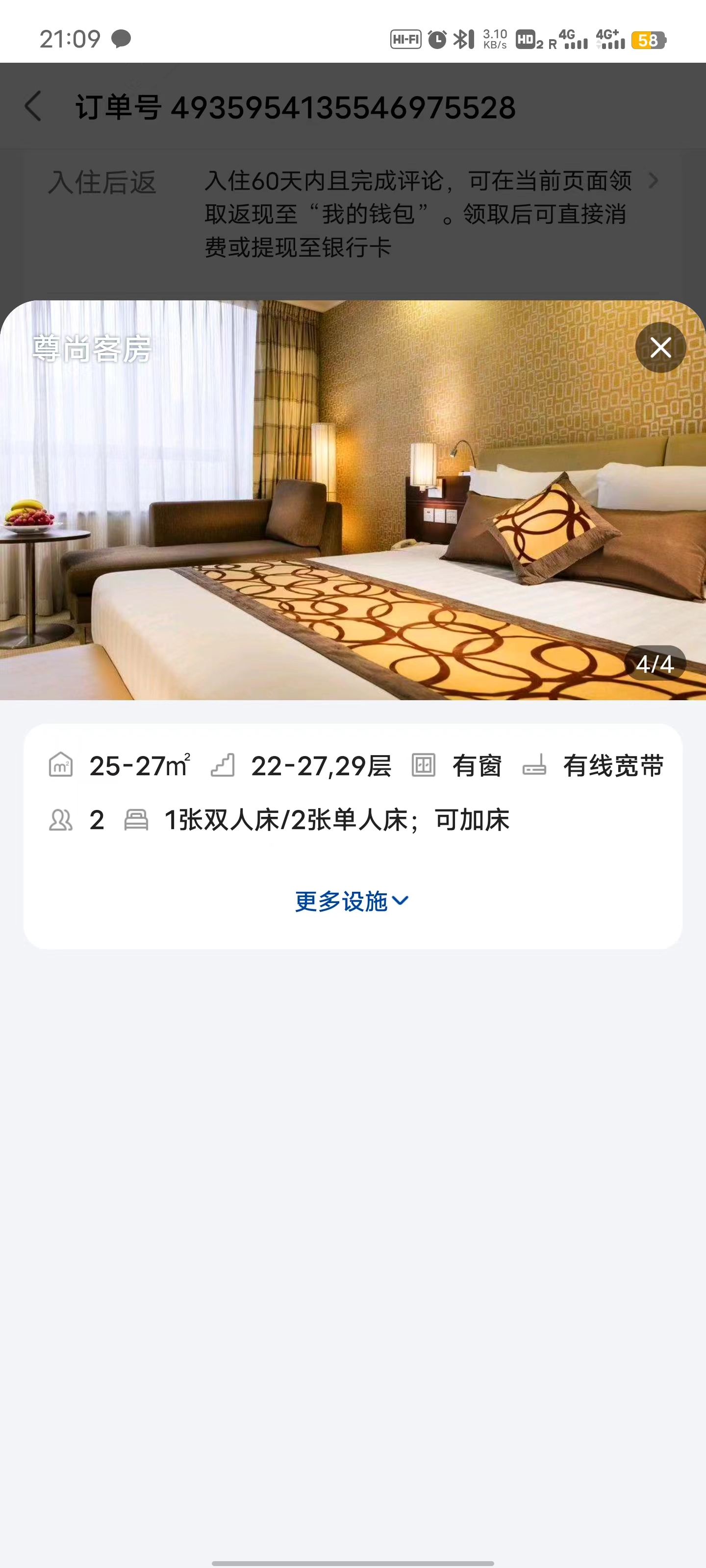The image size is (706, 1568).
Task: Expand 更多设施 to see more facilities
Action: tap(352, 901)
